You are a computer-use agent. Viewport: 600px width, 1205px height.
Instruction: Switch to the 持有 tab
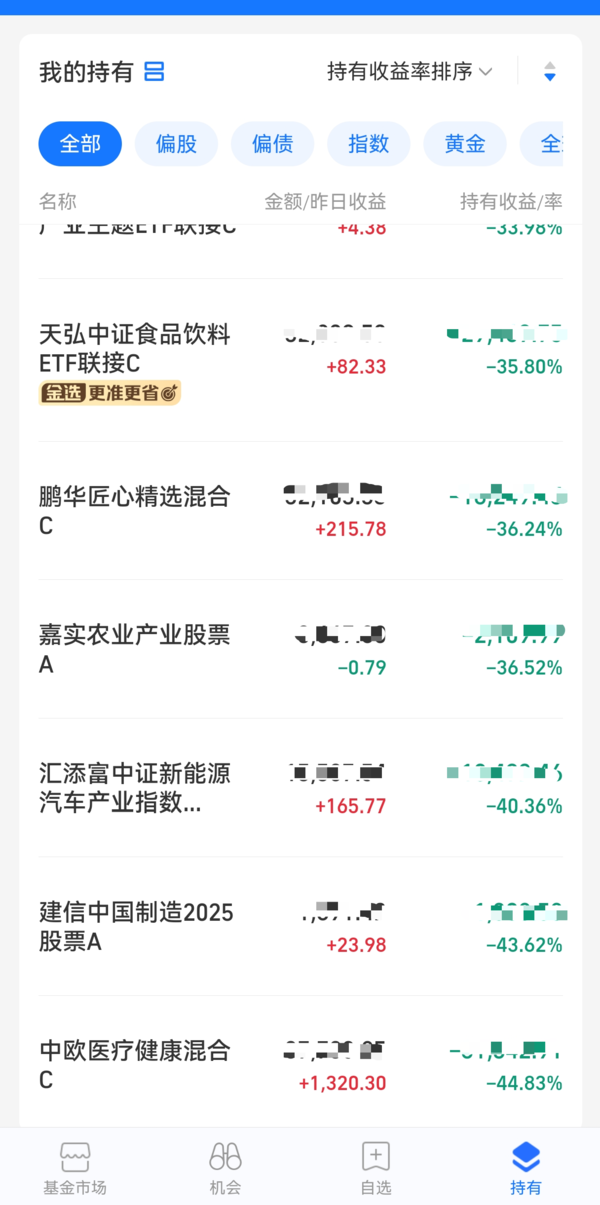525,1168
